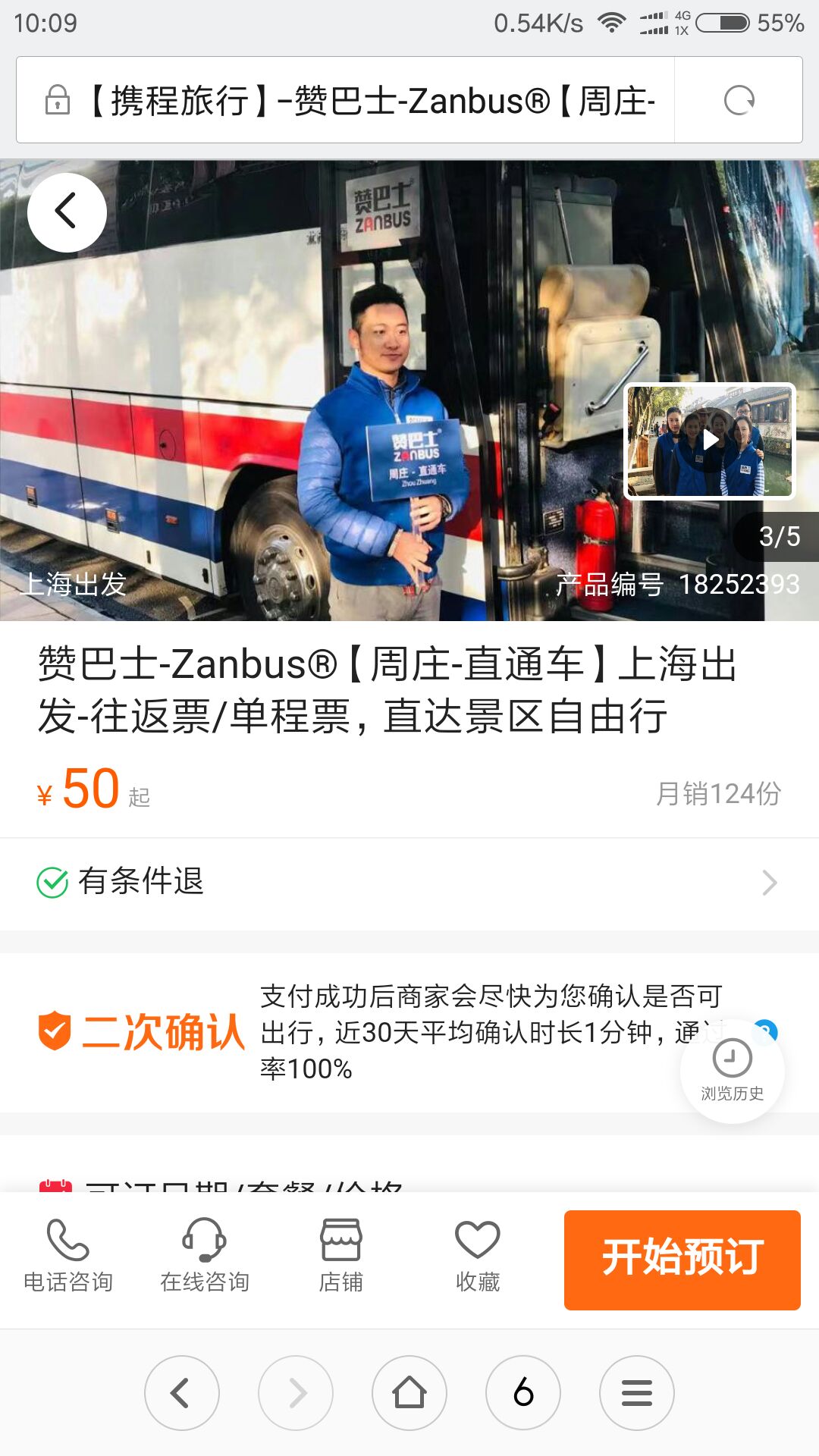Screen dimensions: 819x1456
Task: Open 浏览历史 browsing history
Action: (732, 1071)
